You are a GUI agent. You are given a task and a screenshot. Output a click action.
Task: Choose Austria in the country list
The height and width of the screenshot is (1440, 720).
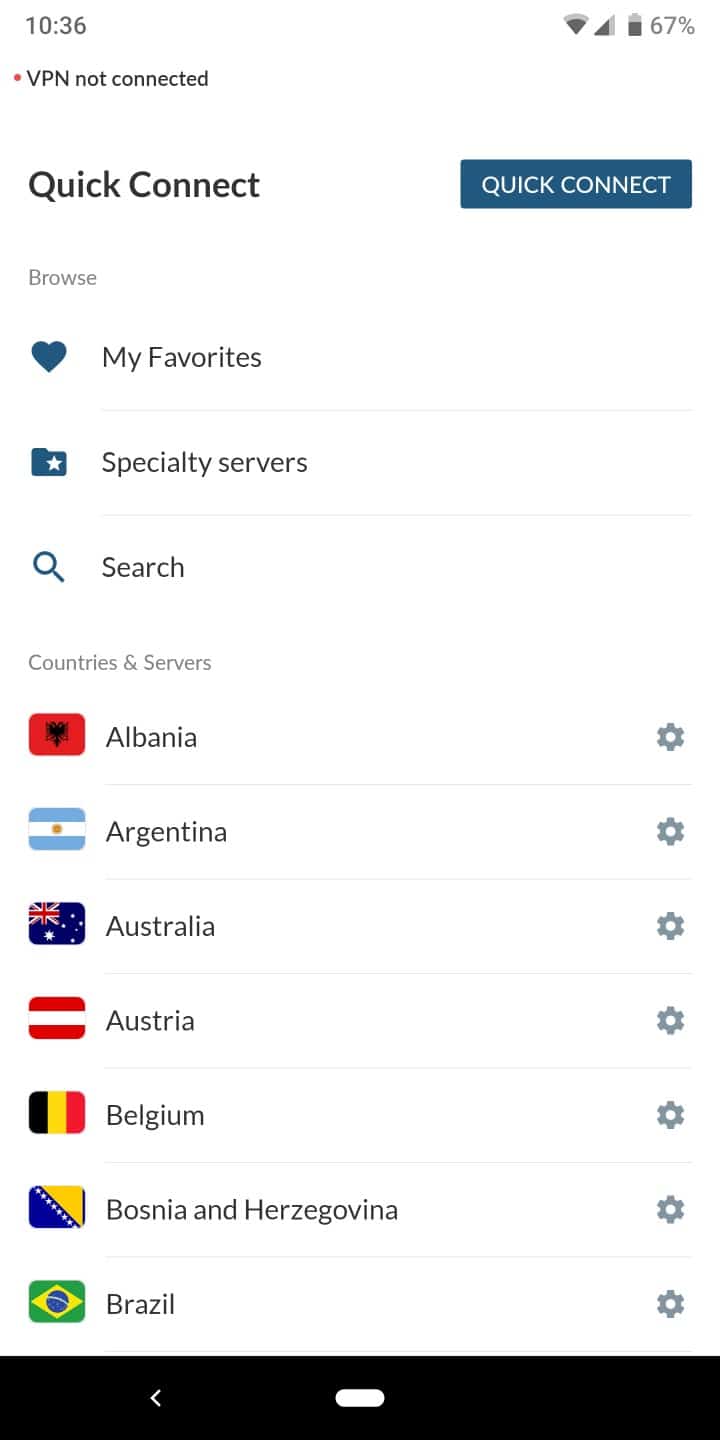[150, 1021]
